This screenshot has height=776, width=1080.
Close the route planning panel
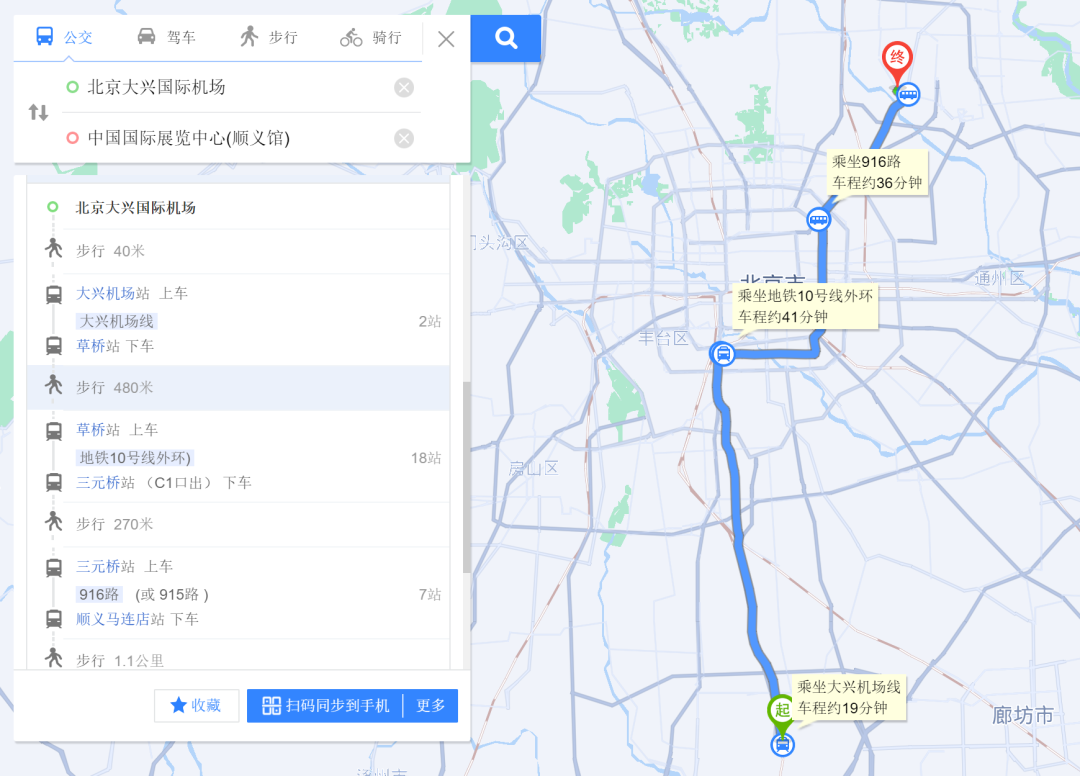446,39
